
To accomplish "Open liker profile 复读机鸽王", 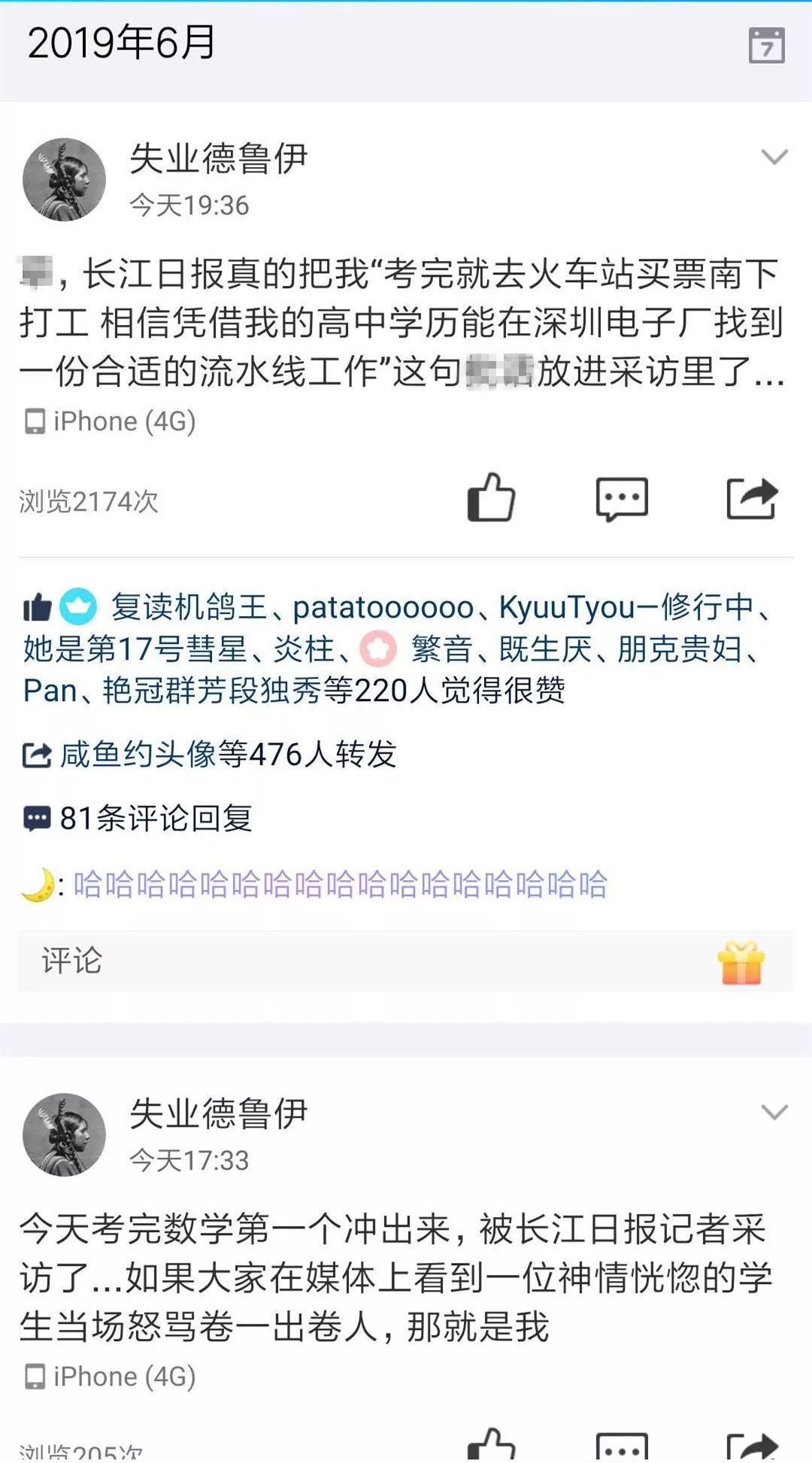I will (x=189, y=607).
